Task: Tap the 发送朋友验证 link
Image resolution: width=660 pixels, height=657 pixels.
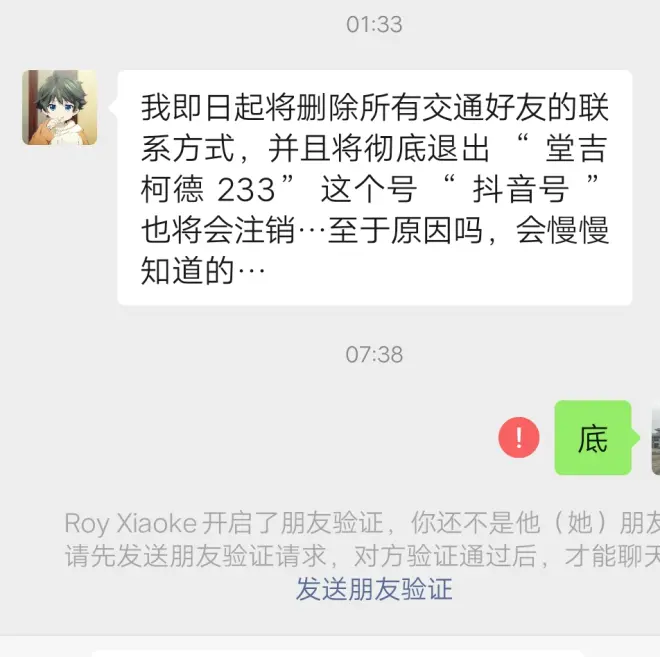Action: point(374,589)
